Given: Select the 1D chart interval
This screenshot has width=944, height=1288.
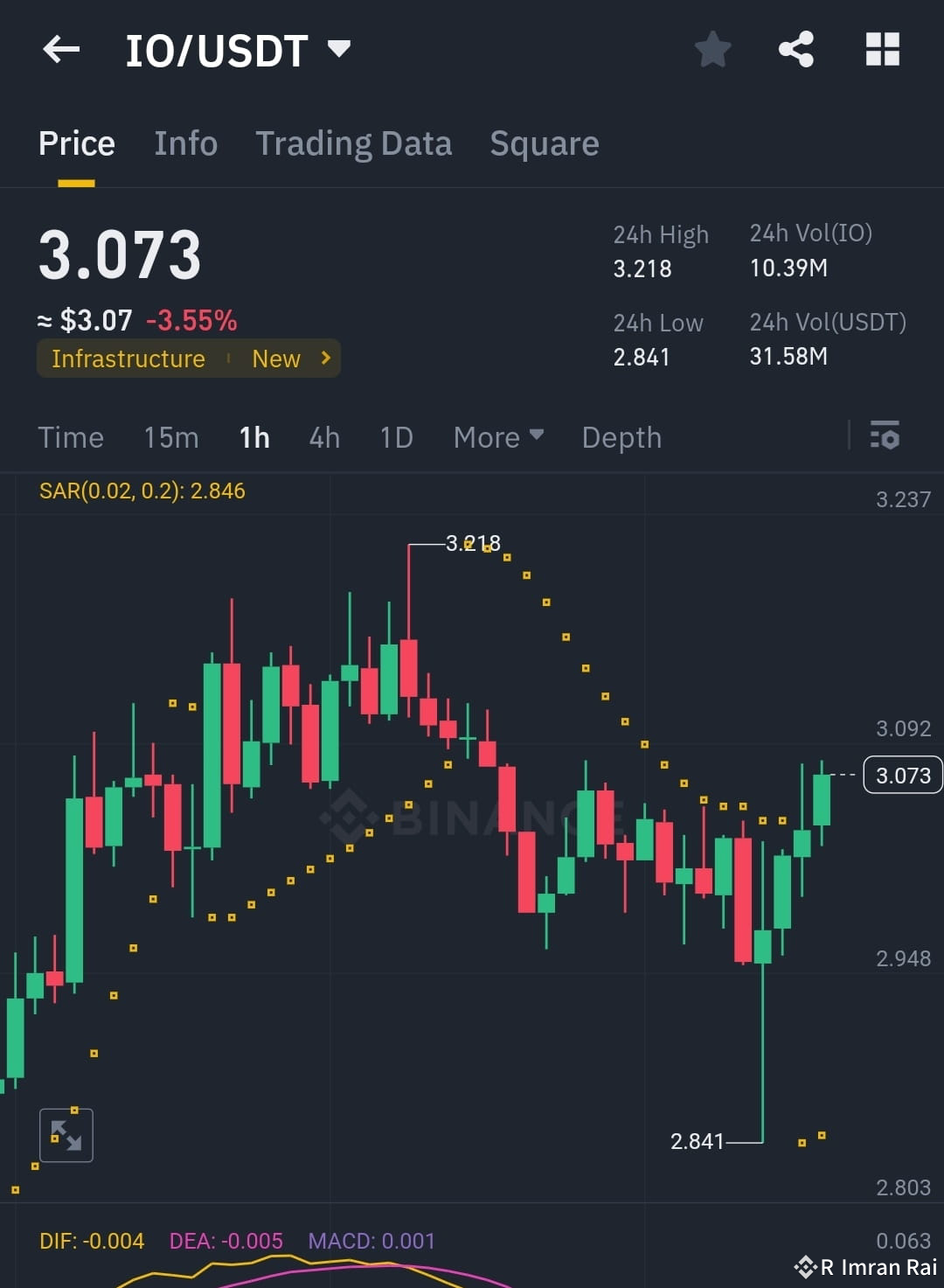Looking at the screenshot, I should (395, 437).
